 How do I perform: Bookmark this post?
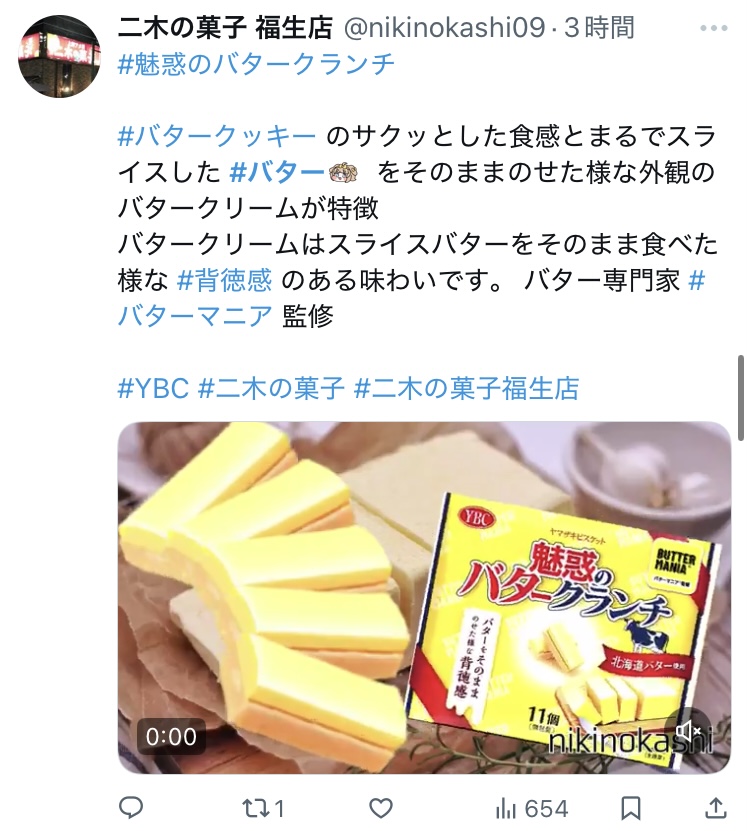coord(630,807)
